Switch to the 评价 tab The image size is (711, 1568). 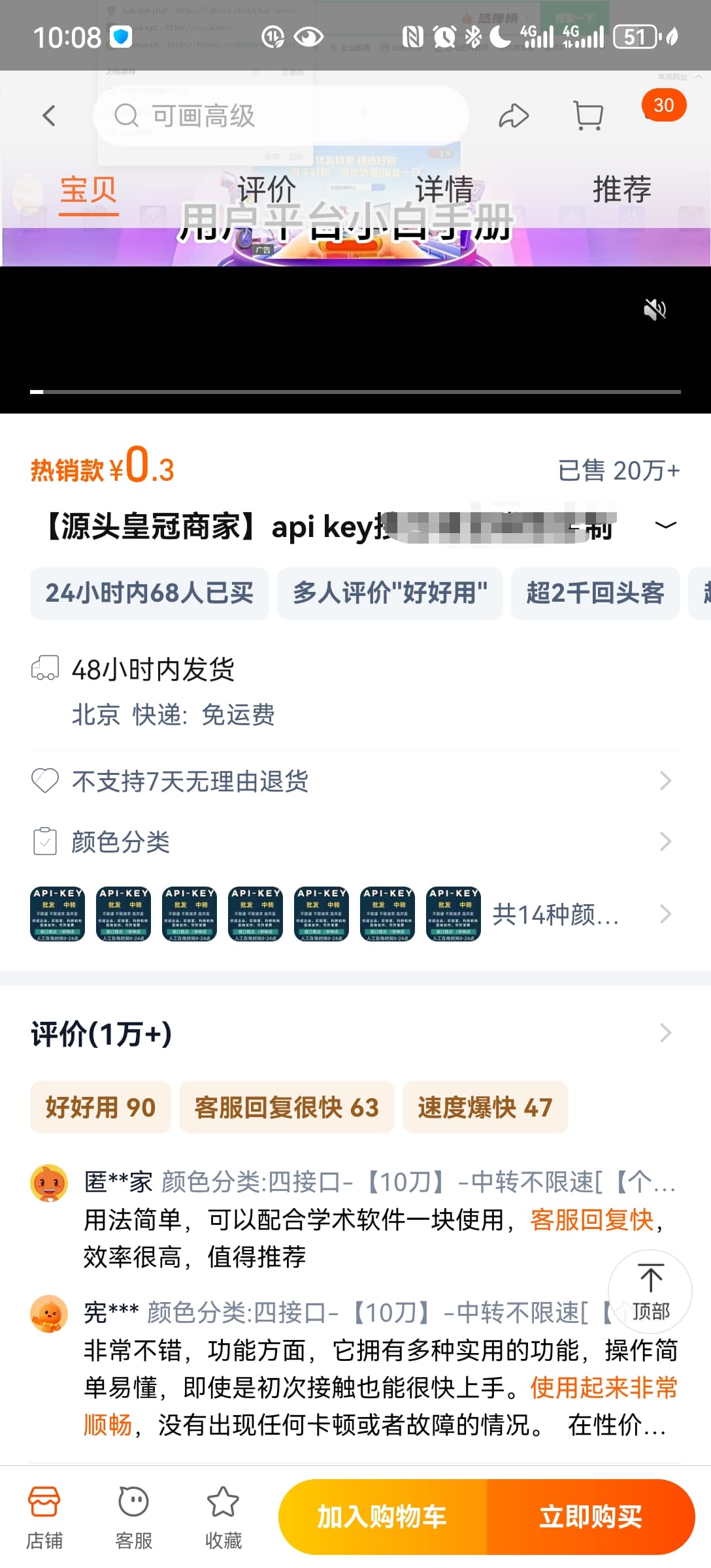coord(267,190)
